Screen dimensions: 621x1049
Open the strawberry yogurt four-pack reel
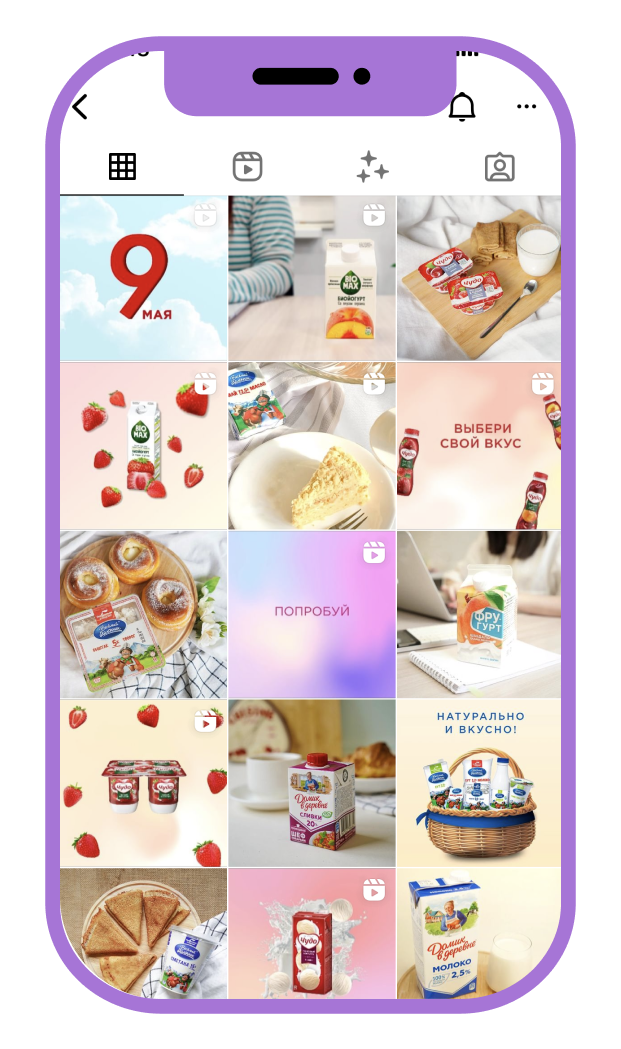coord(143,782)
